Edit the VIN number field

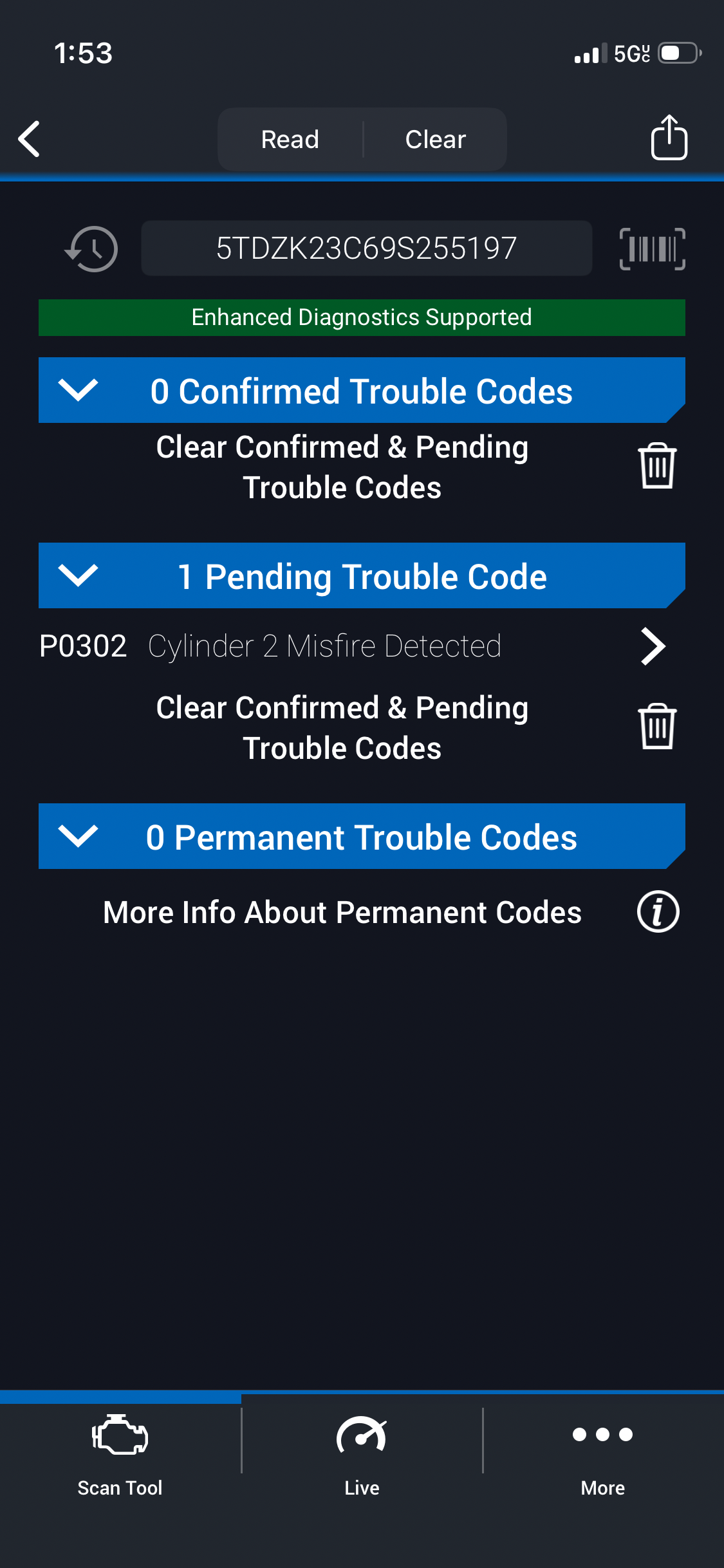366,248
